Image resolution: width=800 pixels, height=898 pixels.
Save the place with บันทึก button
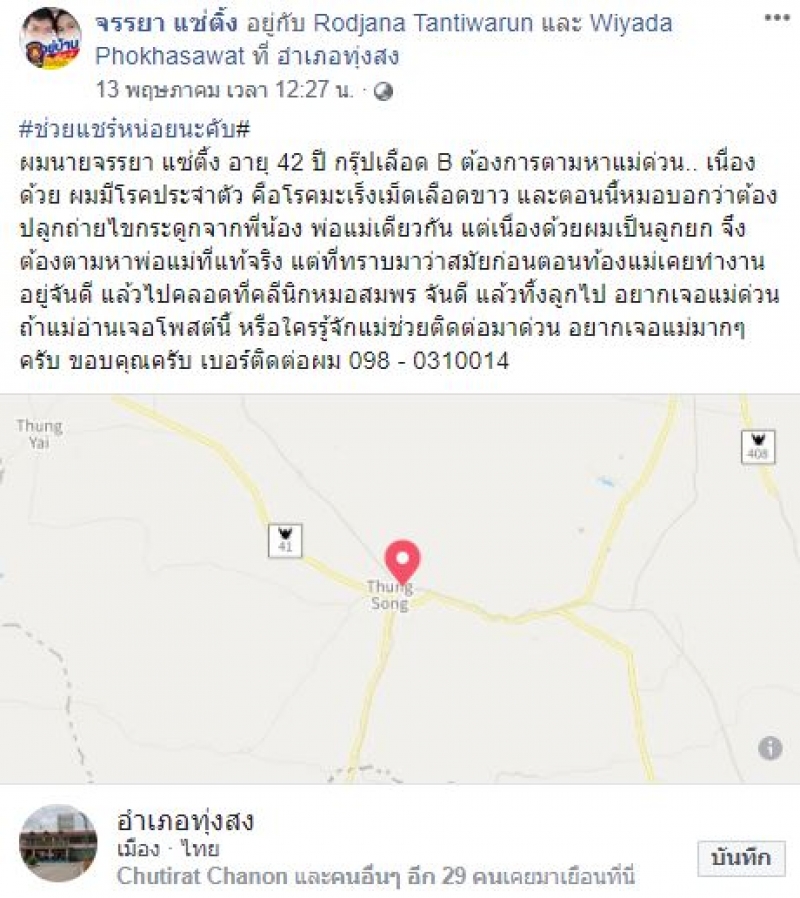(741, 858)
